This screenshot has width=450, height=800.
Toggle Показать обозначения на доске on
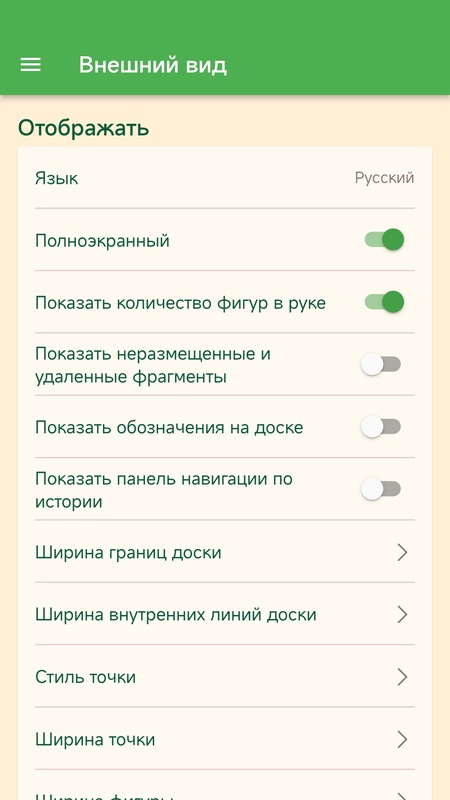(x=381, y=427)
